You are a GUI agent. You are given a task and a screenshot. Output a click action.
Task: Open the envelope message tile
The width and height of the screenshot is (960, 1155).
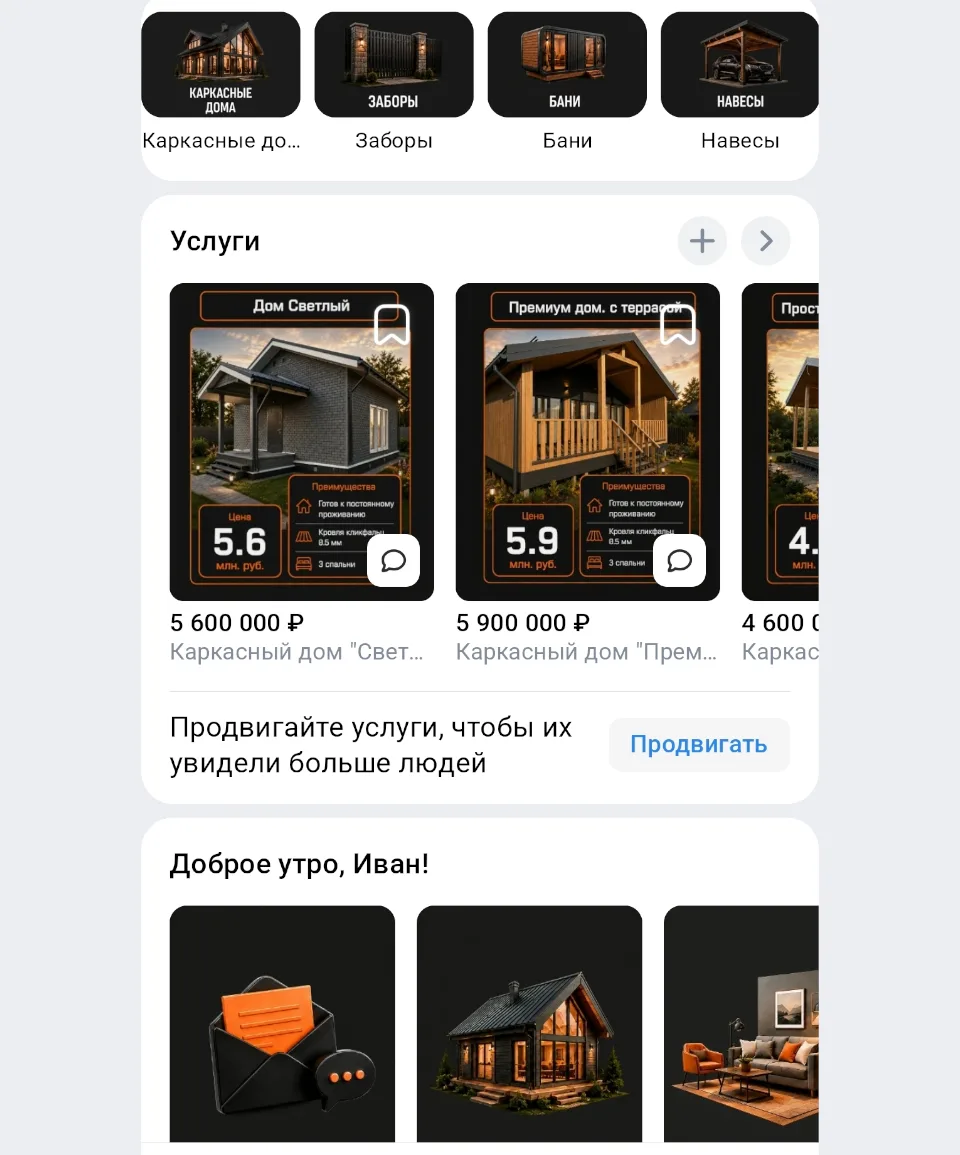click(x=282, y=1024)
